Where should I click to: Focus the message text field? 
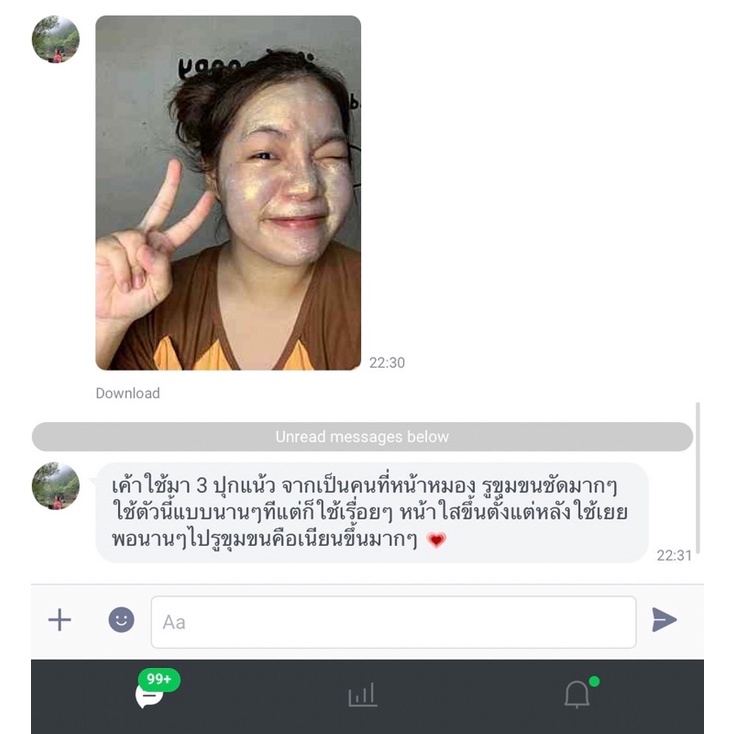[393, 622]
